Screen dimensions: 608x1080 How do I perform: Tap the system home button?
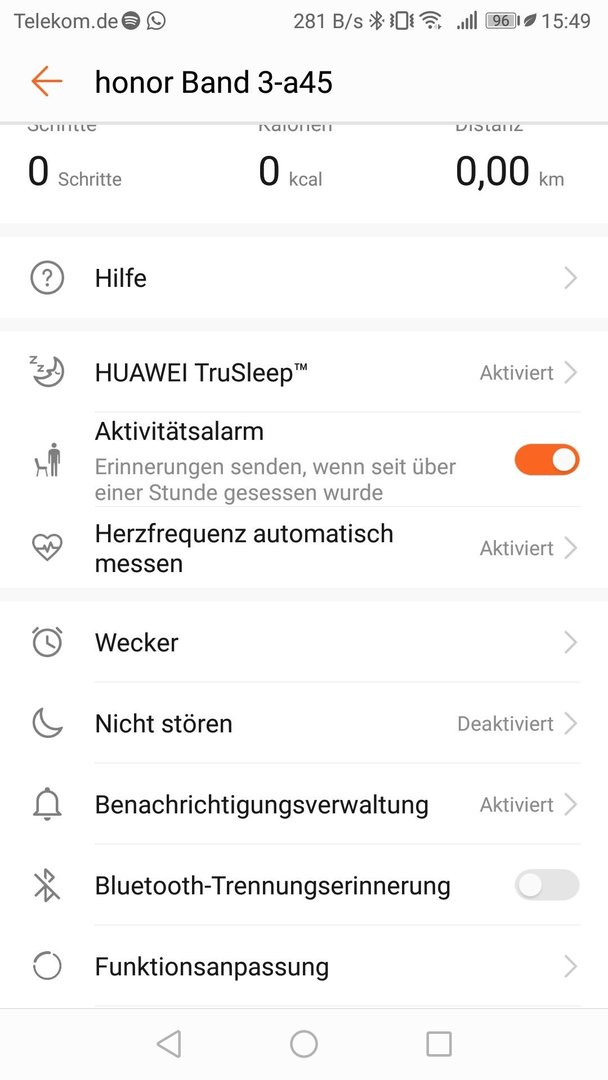(x=304, y=1044)
